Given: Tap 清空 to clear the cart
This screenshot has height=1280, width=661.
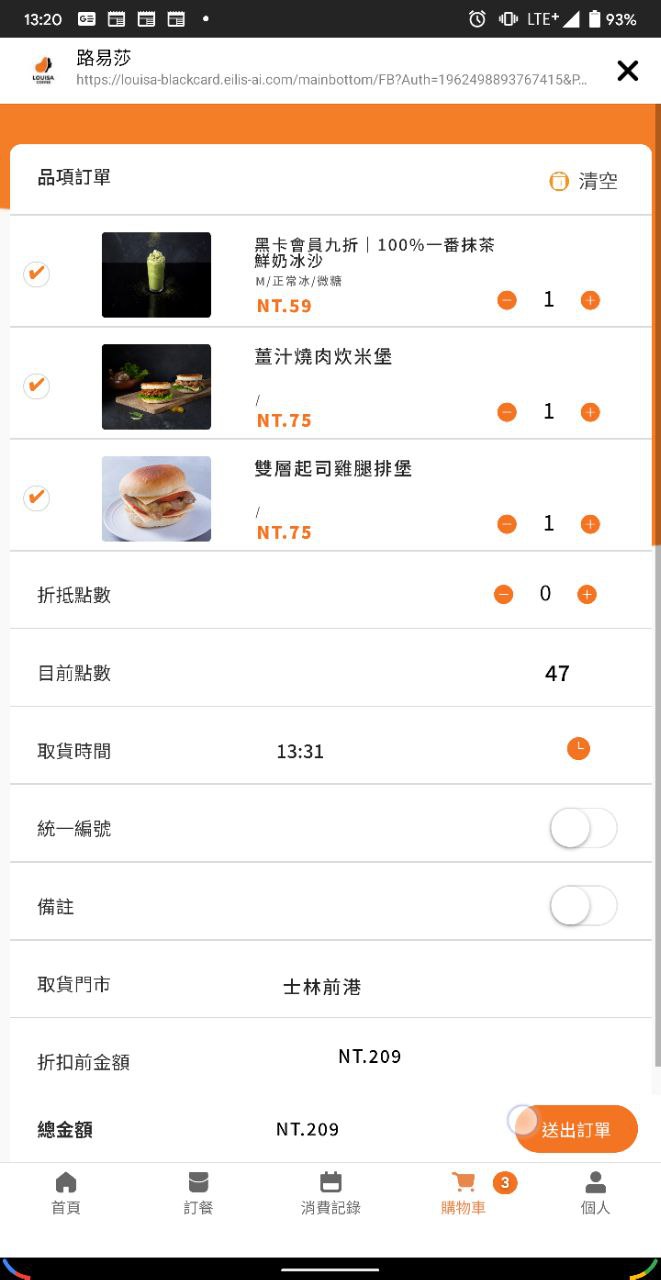Looking at the screenshot, I should coord(584,181).
